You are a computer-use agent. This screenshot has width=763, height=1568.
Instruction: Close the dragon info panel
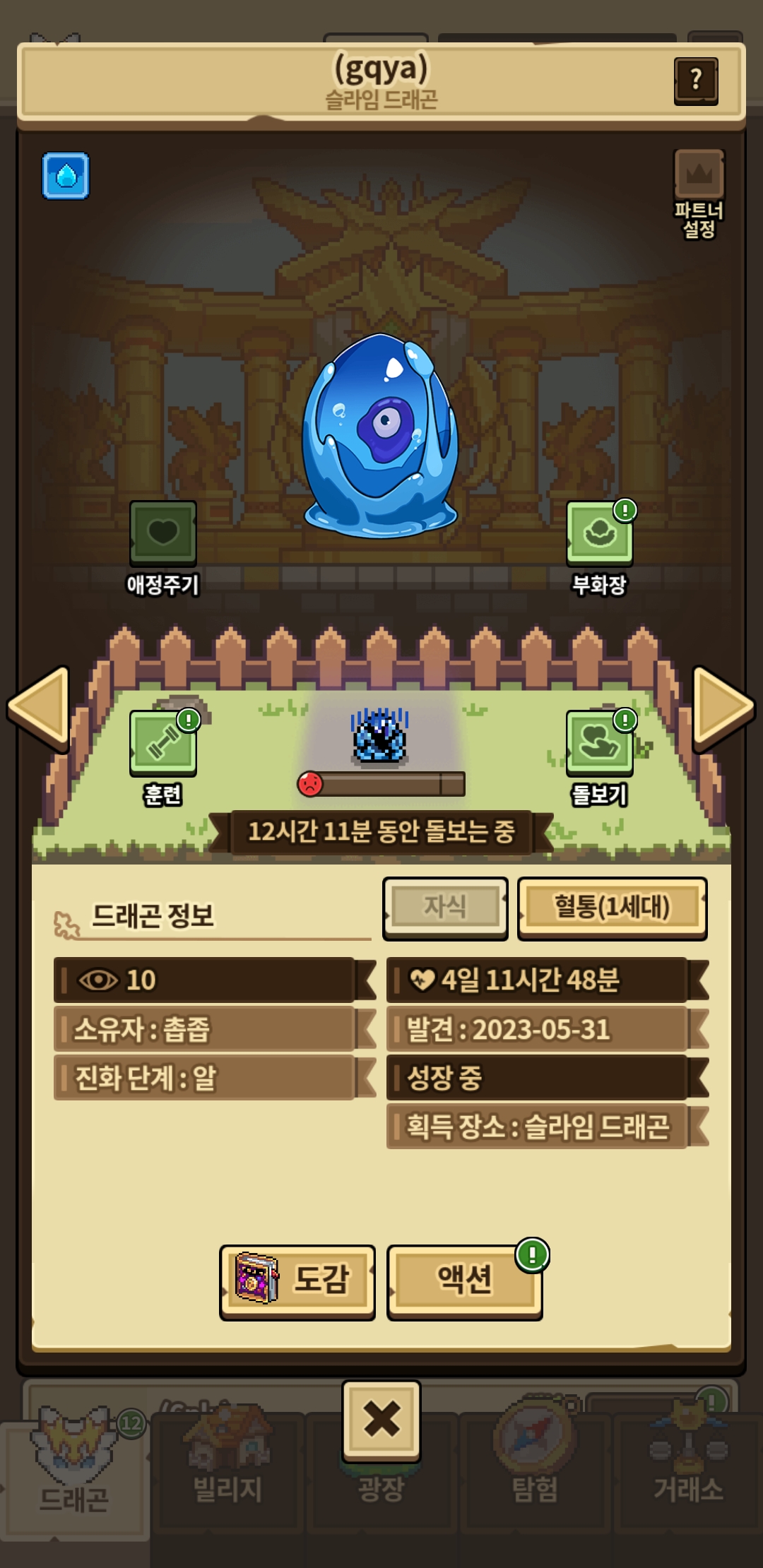[381, 1419]
